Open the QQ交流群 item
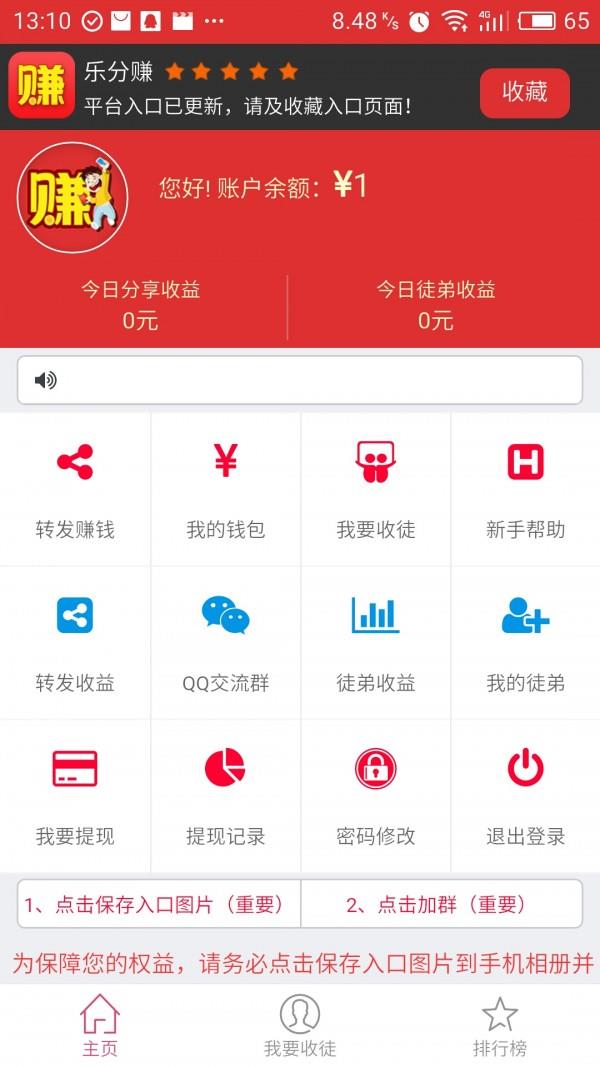The image size is (600, 1067). coord(225,642)
